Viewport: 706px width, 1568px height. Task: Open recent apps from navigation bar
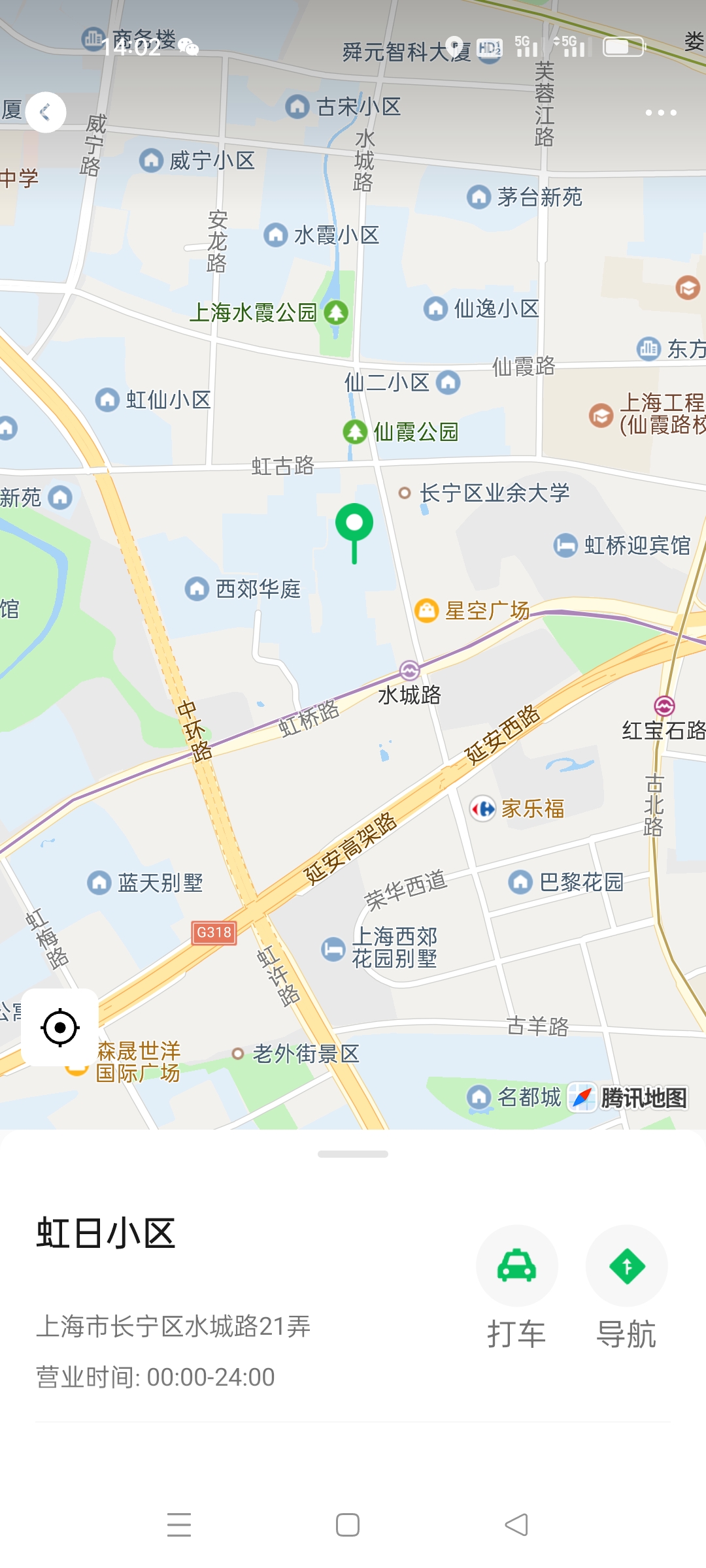pos(179,1525)
